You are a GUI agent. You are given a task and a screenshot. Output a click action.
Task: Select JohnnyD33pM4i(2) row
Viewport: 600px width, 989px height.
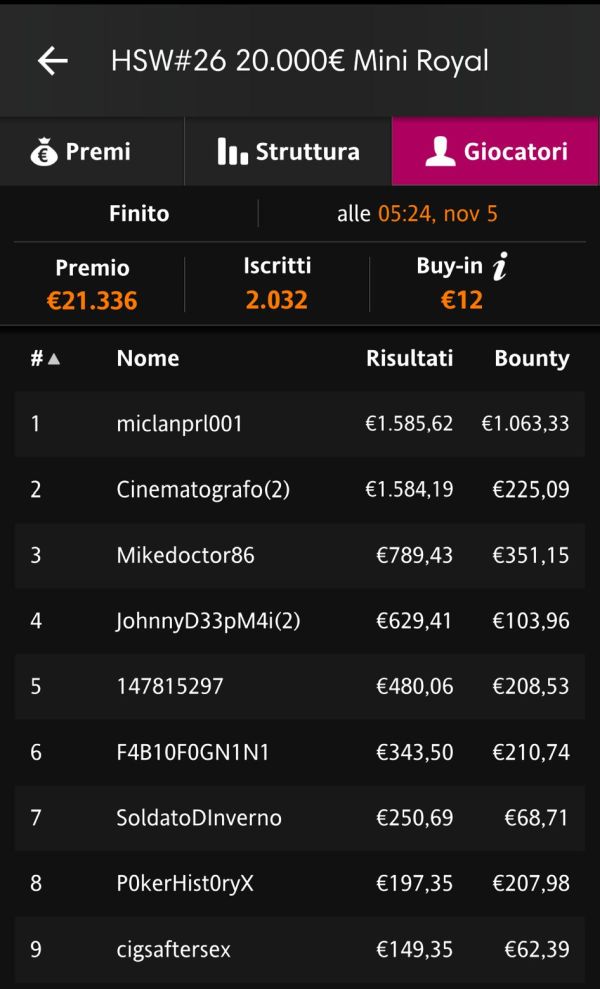300,621
